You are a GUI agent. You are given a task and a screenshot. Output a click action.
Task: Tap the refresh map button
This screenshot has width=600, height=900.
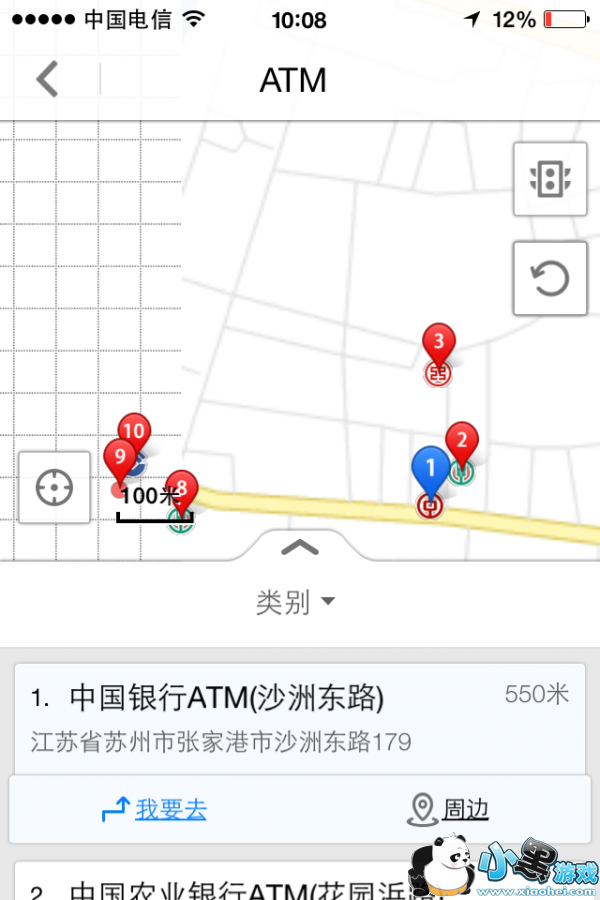tap(549, 279)
